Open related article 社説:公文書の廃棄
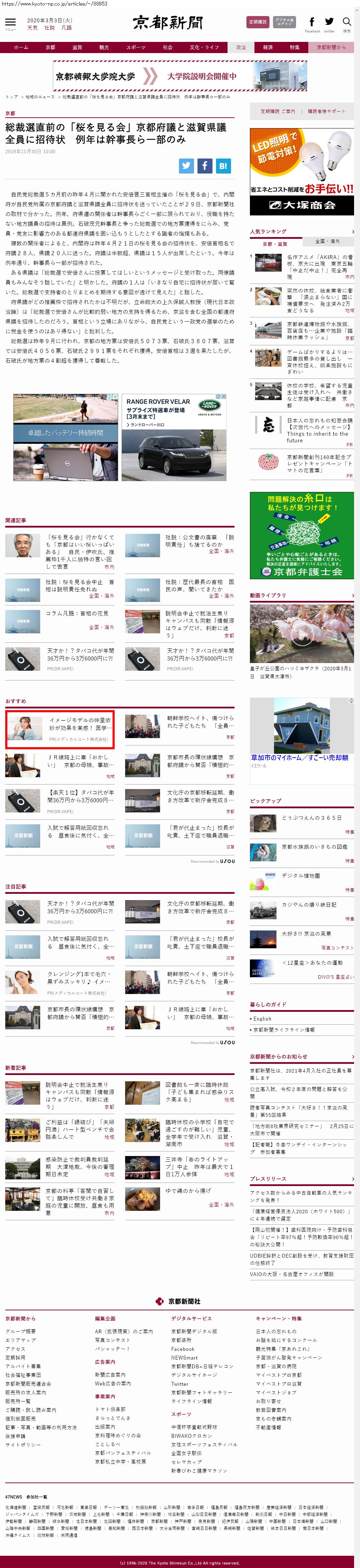360x1568 pixels. coord(199,540)
